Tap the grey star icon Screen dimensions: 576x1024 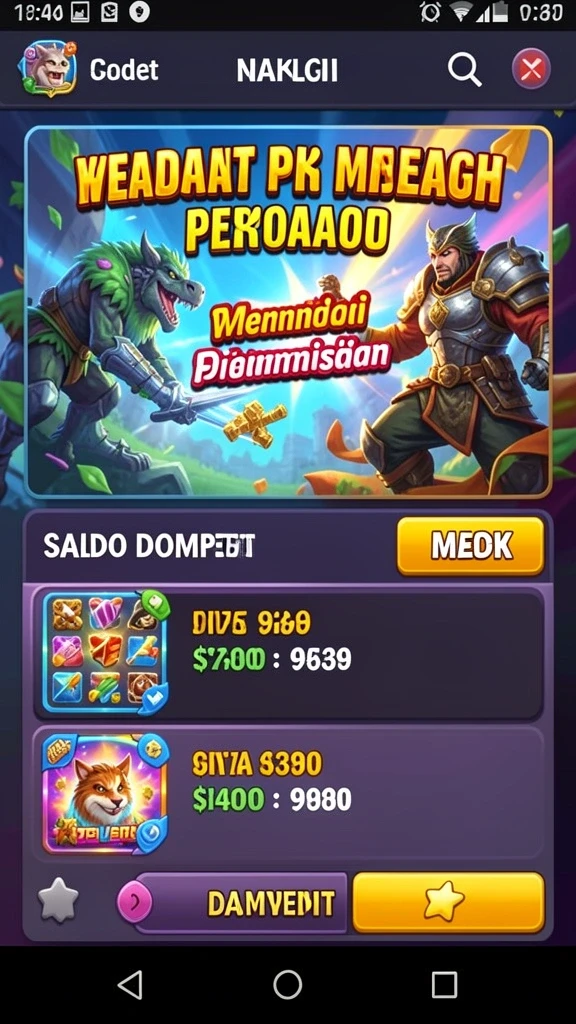(x=59, y=901)
